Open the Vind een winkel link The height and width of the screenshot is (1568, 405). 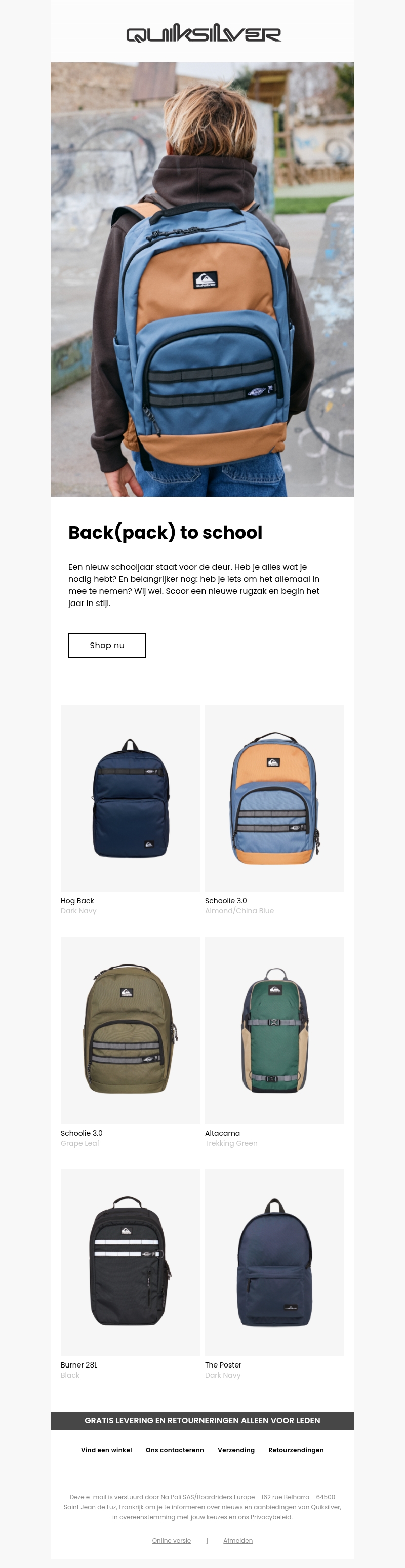106,1450
